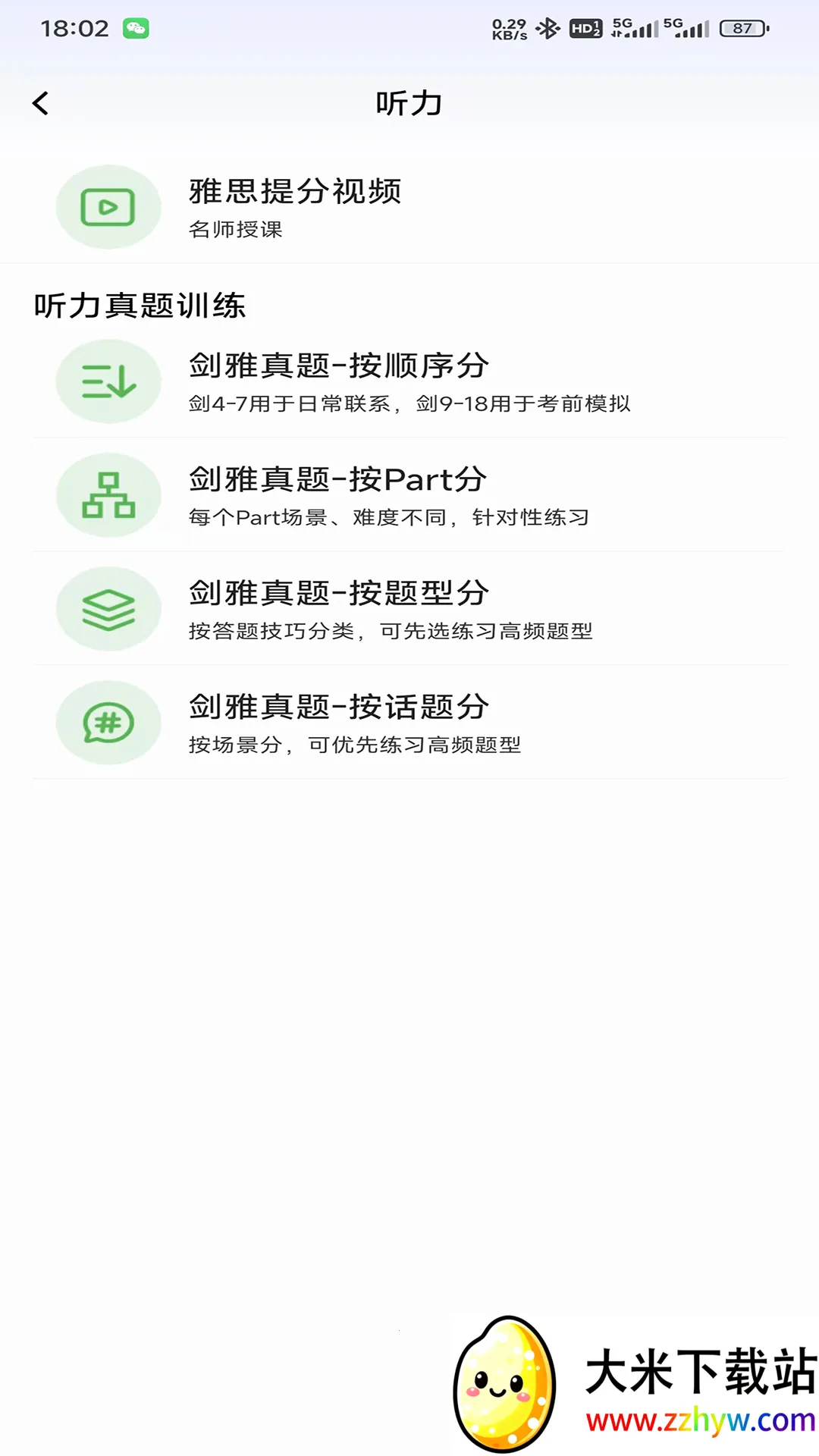819x1456 pixels.
Task: Select the stacked-layers icon for 剑雅真题-按题型分
Action: point(108,609)
